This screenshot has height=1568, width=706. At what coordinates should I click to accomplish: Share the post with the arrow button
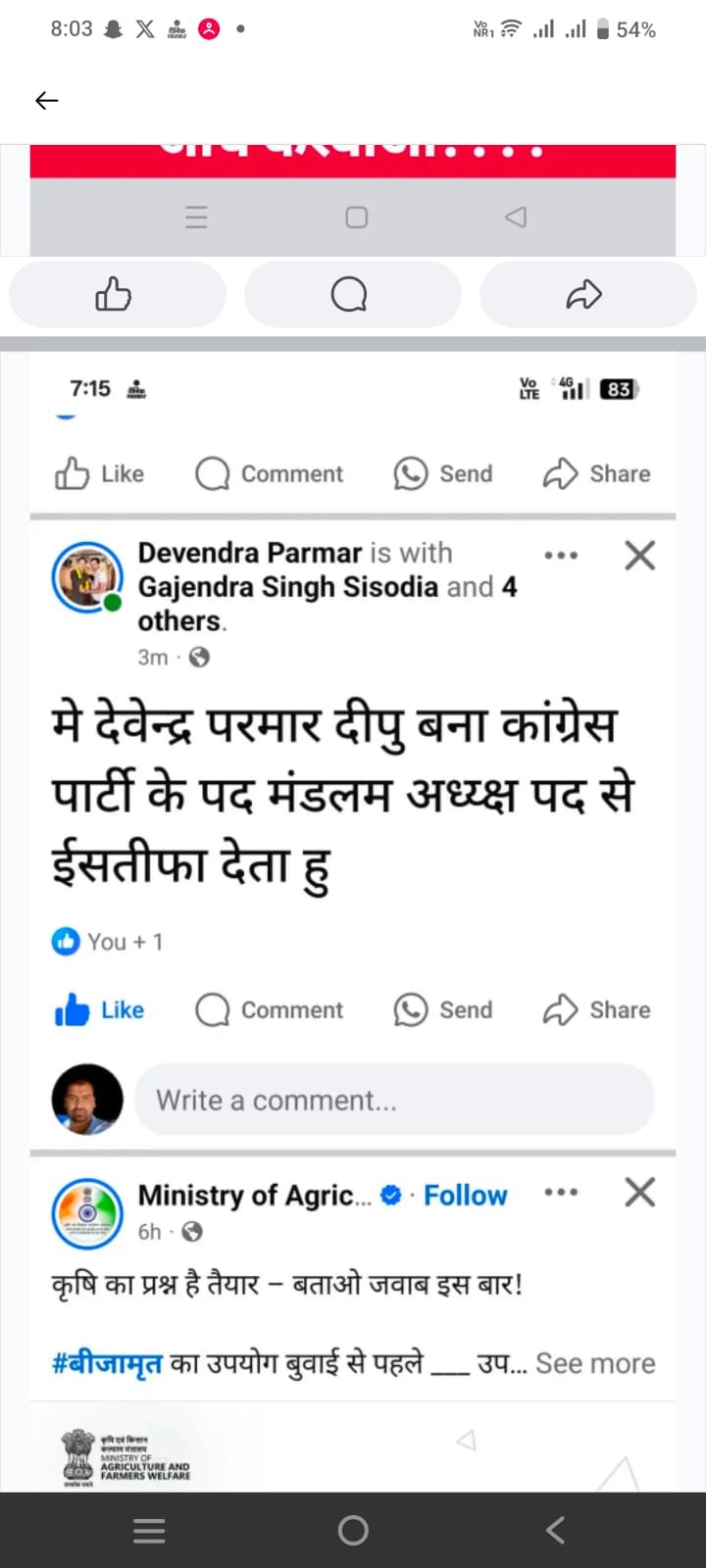pyautogui.click(x=587, y=294)
